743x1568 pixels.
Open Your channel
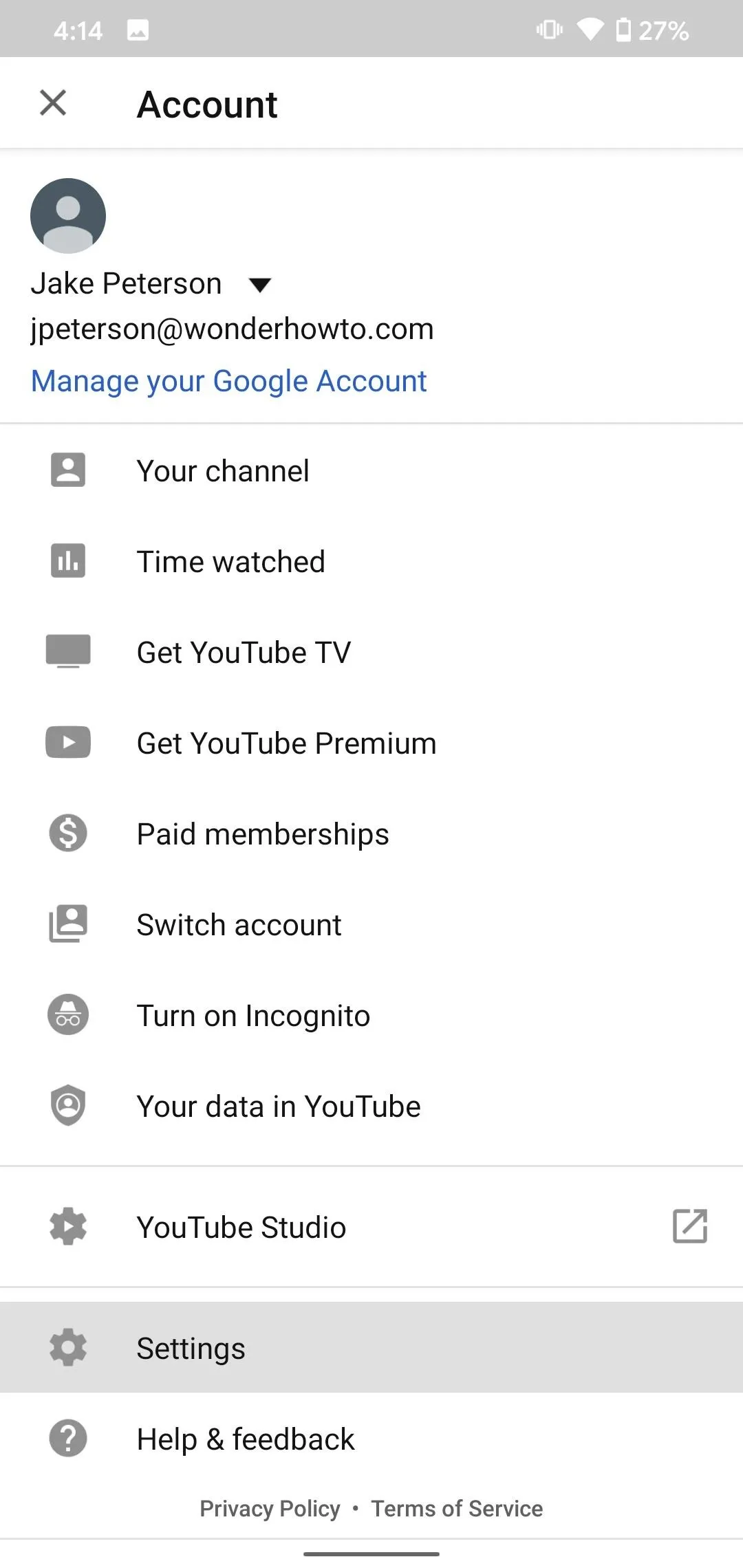(371, 471)
